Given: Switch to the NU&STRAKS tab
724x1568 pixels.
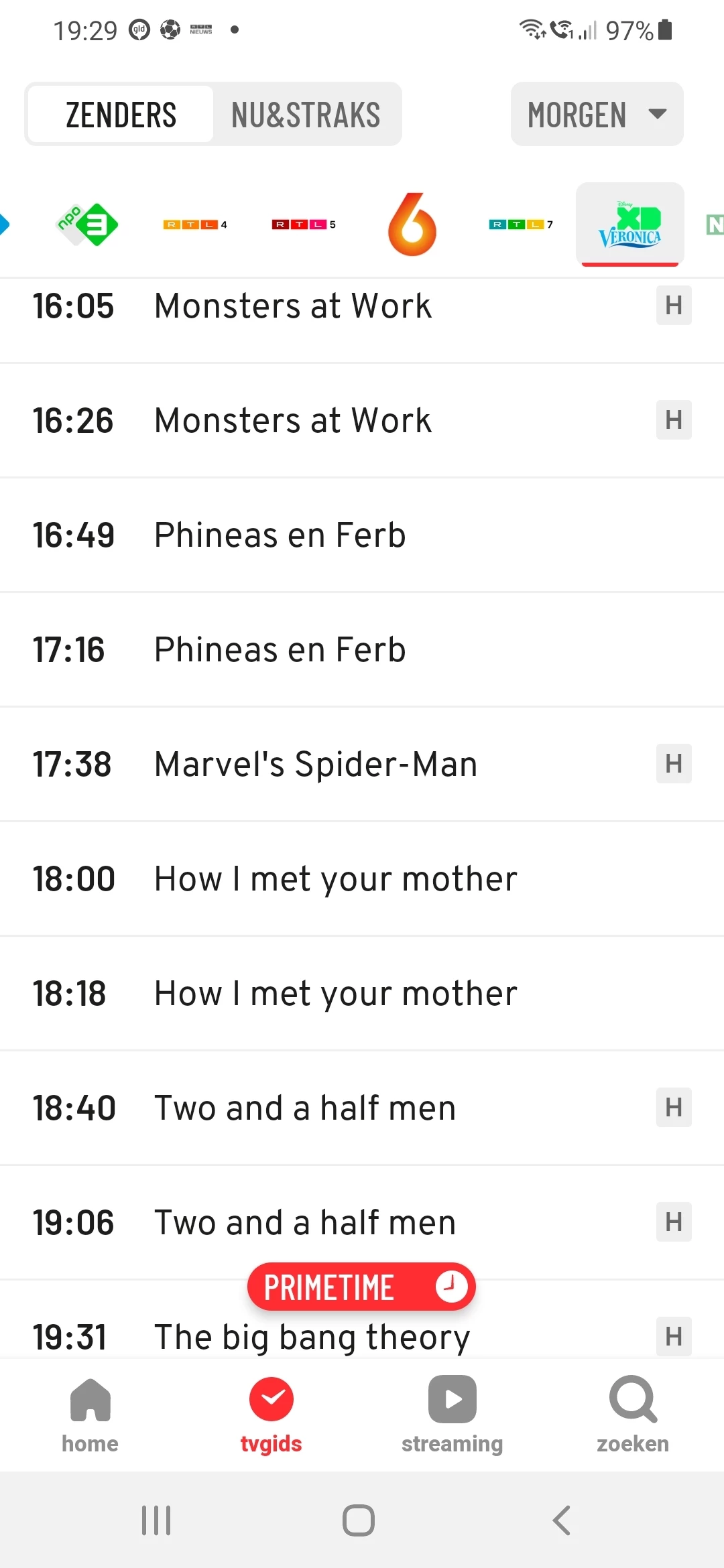Looking at the screenshot, I should tap(306, 114).
